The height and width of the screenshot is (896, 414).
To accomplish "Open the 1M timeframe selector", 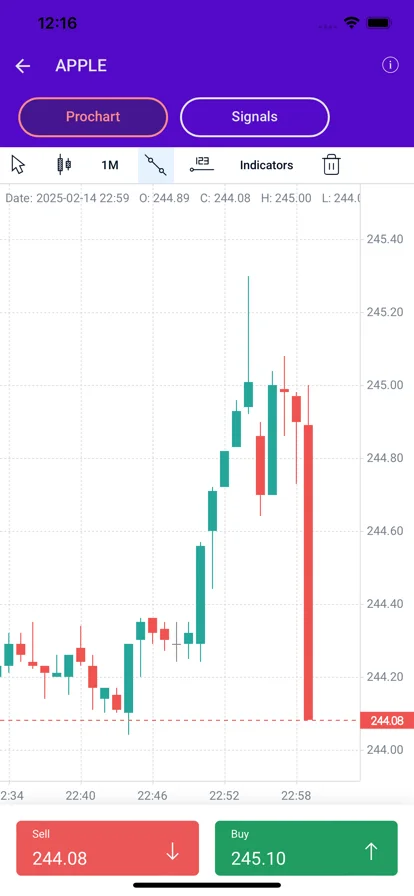I will click(110, 165).
